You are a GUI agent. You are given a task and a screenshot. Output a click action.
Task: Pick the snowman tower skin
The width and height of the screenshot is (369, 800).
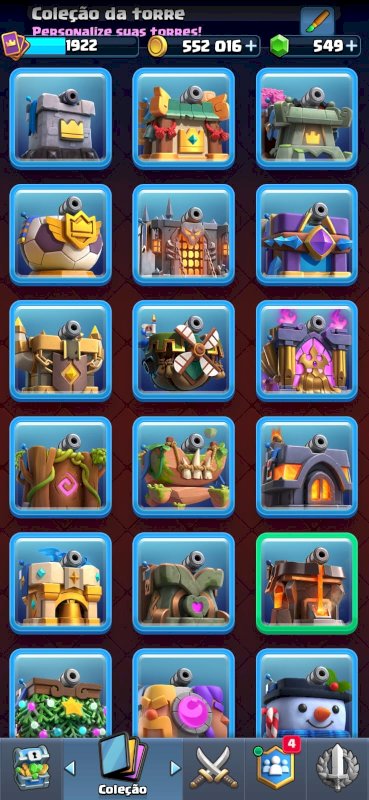307,694
